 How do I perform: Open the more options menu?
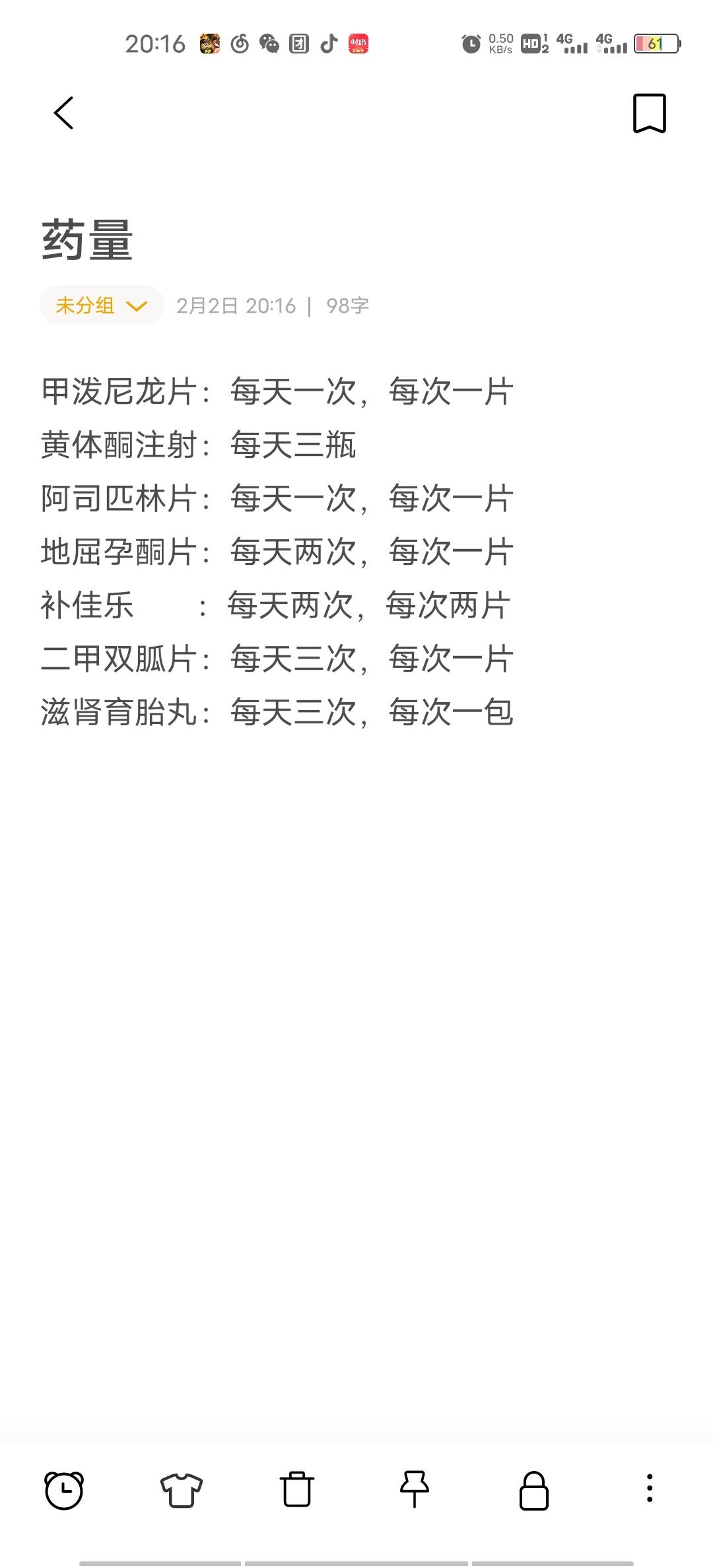[x=650, y=1489]
